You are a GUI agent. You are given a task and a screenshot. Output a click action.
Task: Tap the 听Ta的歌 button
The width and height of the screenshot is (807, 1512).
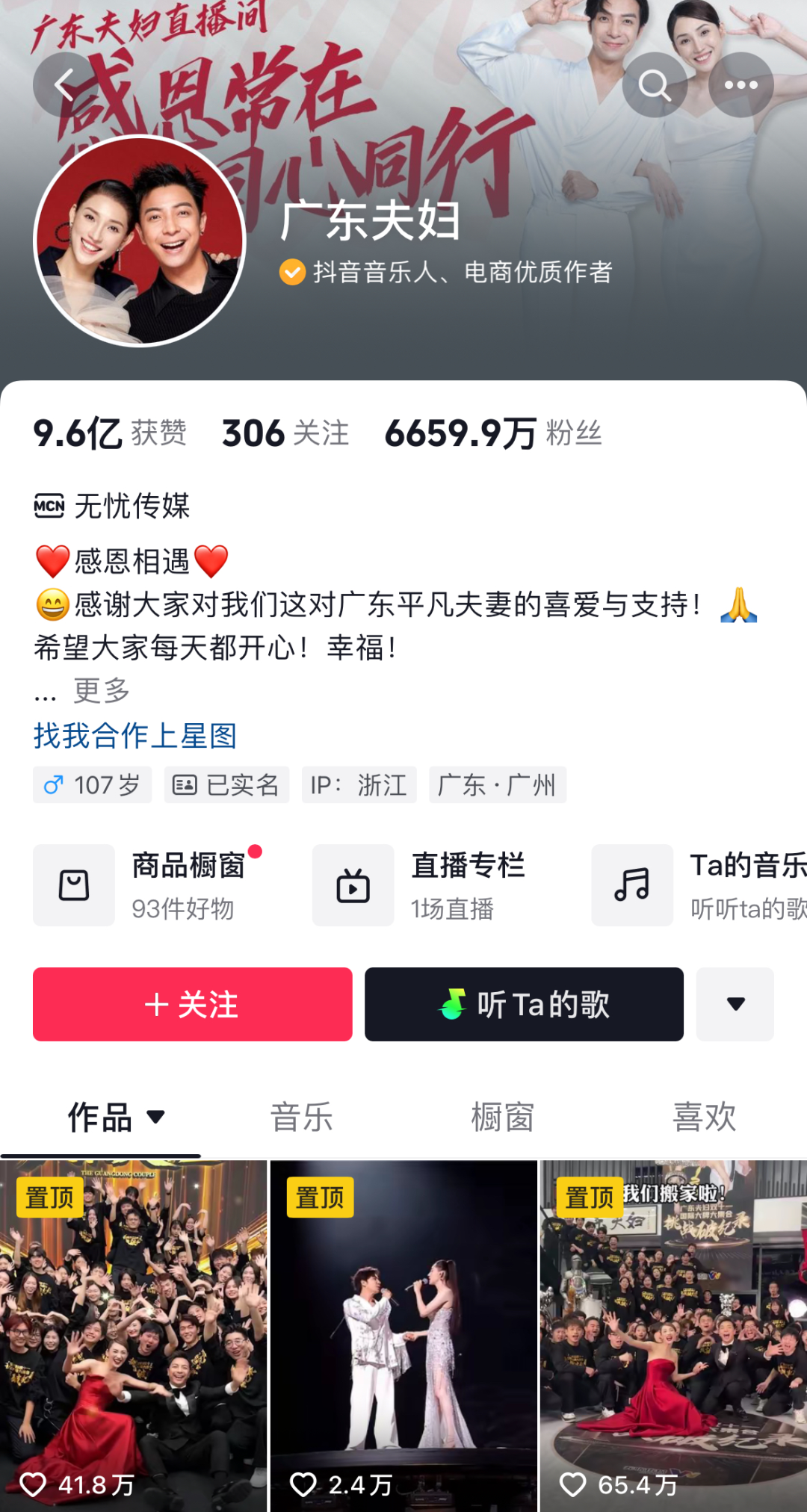[x=524, y=1004]
